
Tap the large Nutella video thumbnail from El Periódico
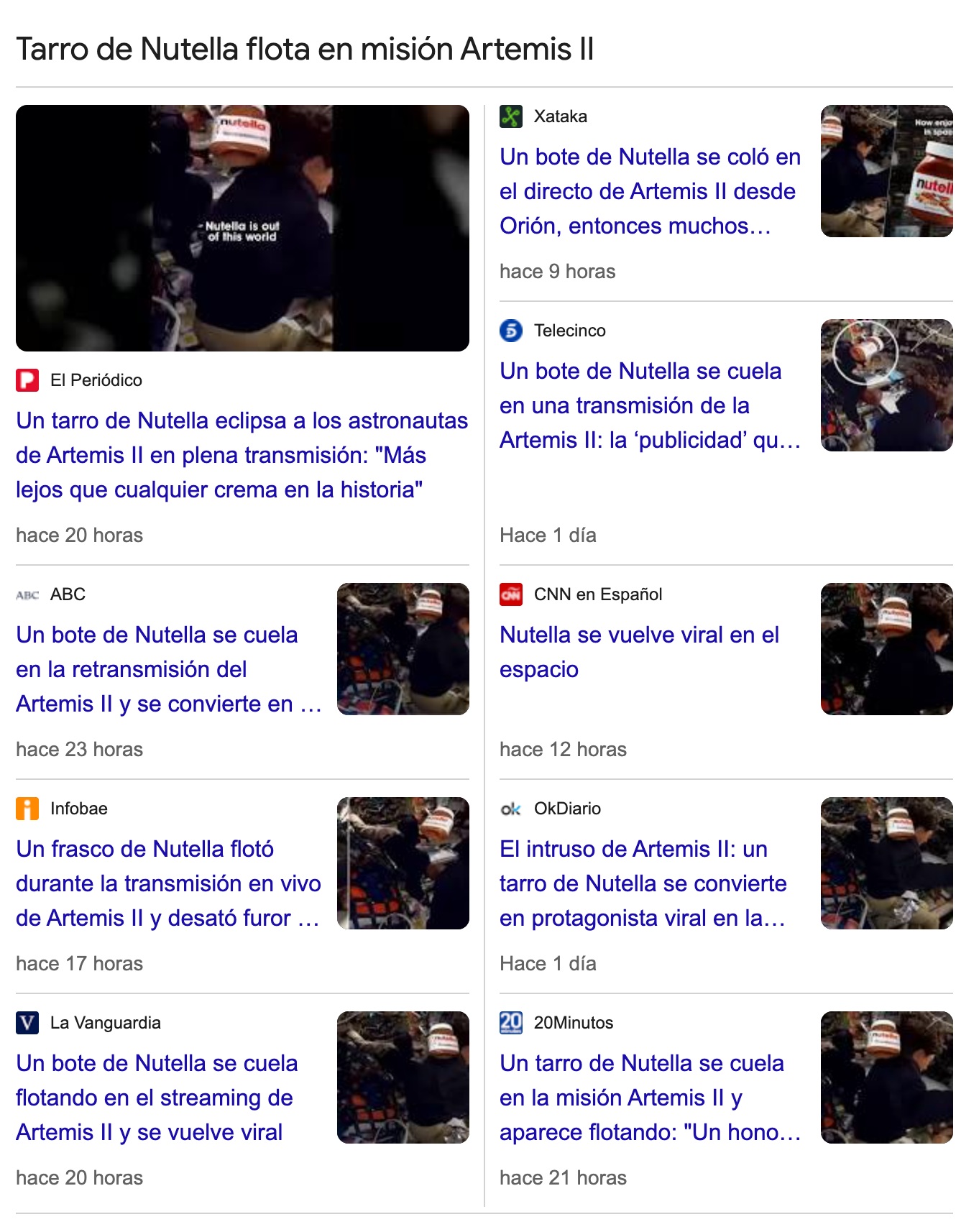242,228
